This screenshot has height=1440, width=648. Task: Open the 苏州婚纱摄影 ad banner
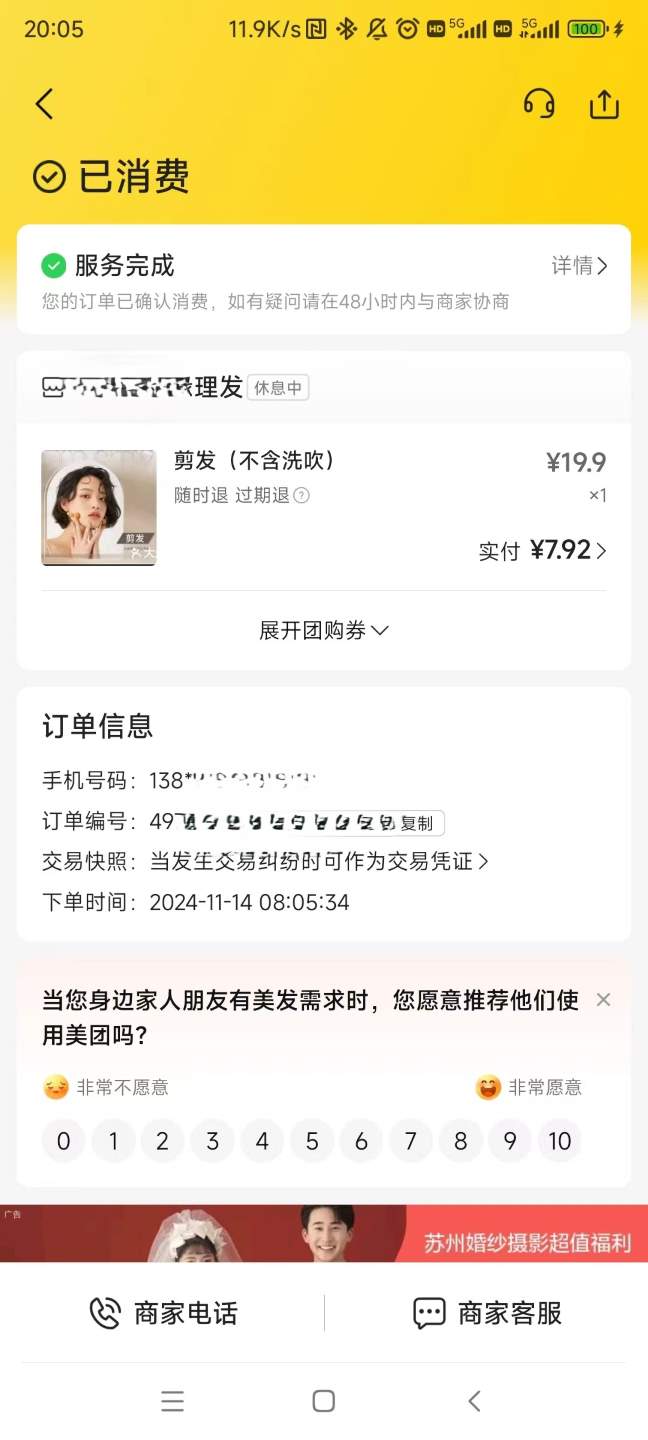point(324,1234)
